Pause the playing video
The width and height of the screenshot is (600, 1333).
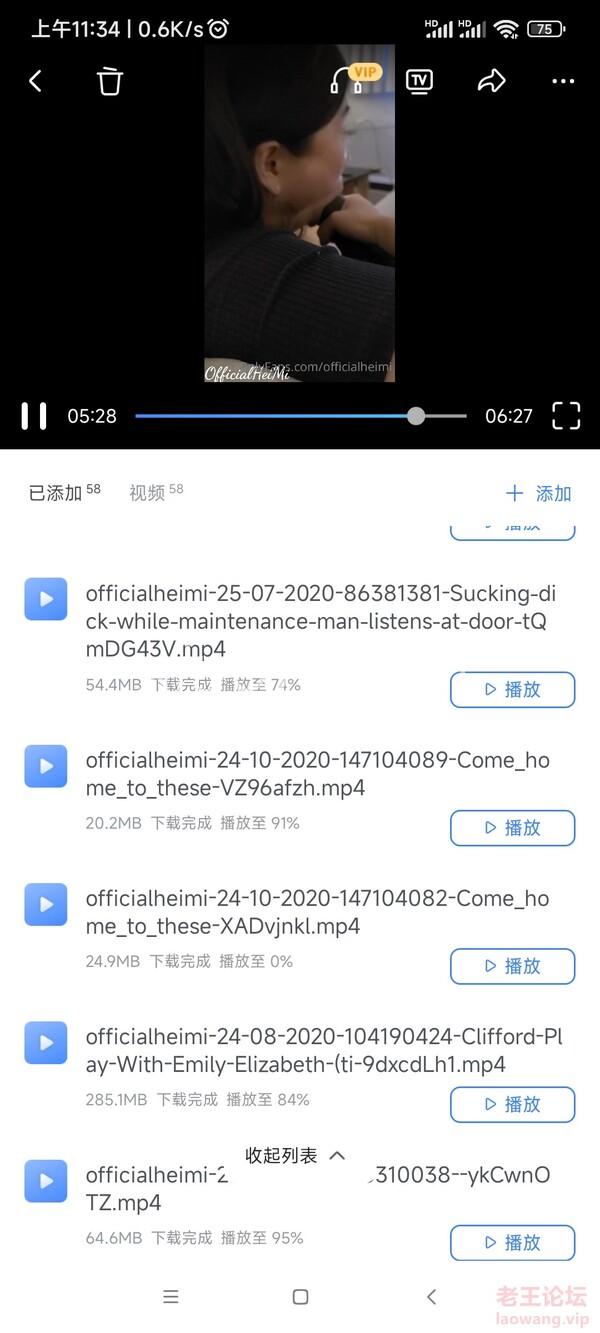tap(34, 416)
